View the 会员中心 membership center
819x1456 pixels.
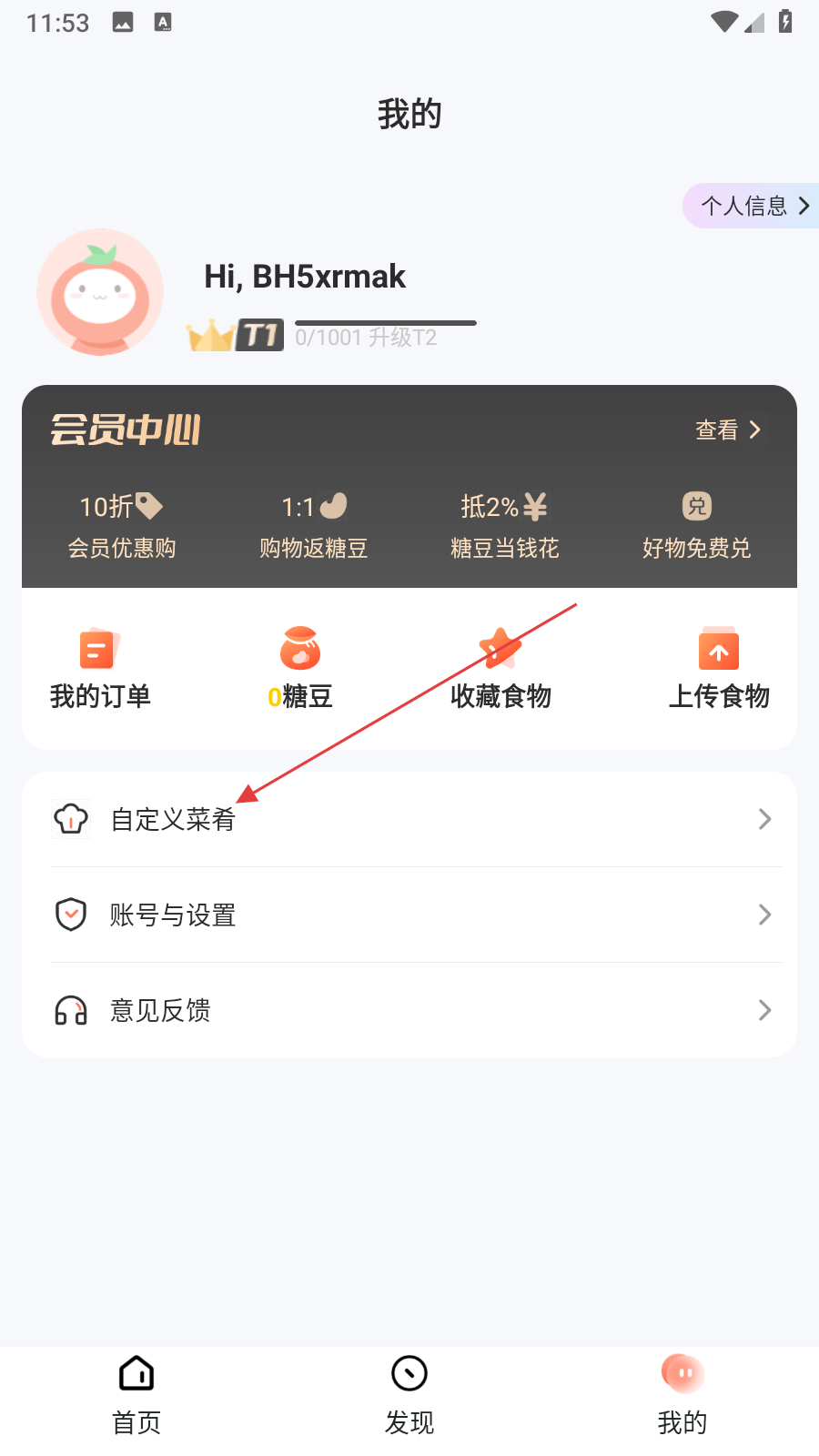coord(728,430)
